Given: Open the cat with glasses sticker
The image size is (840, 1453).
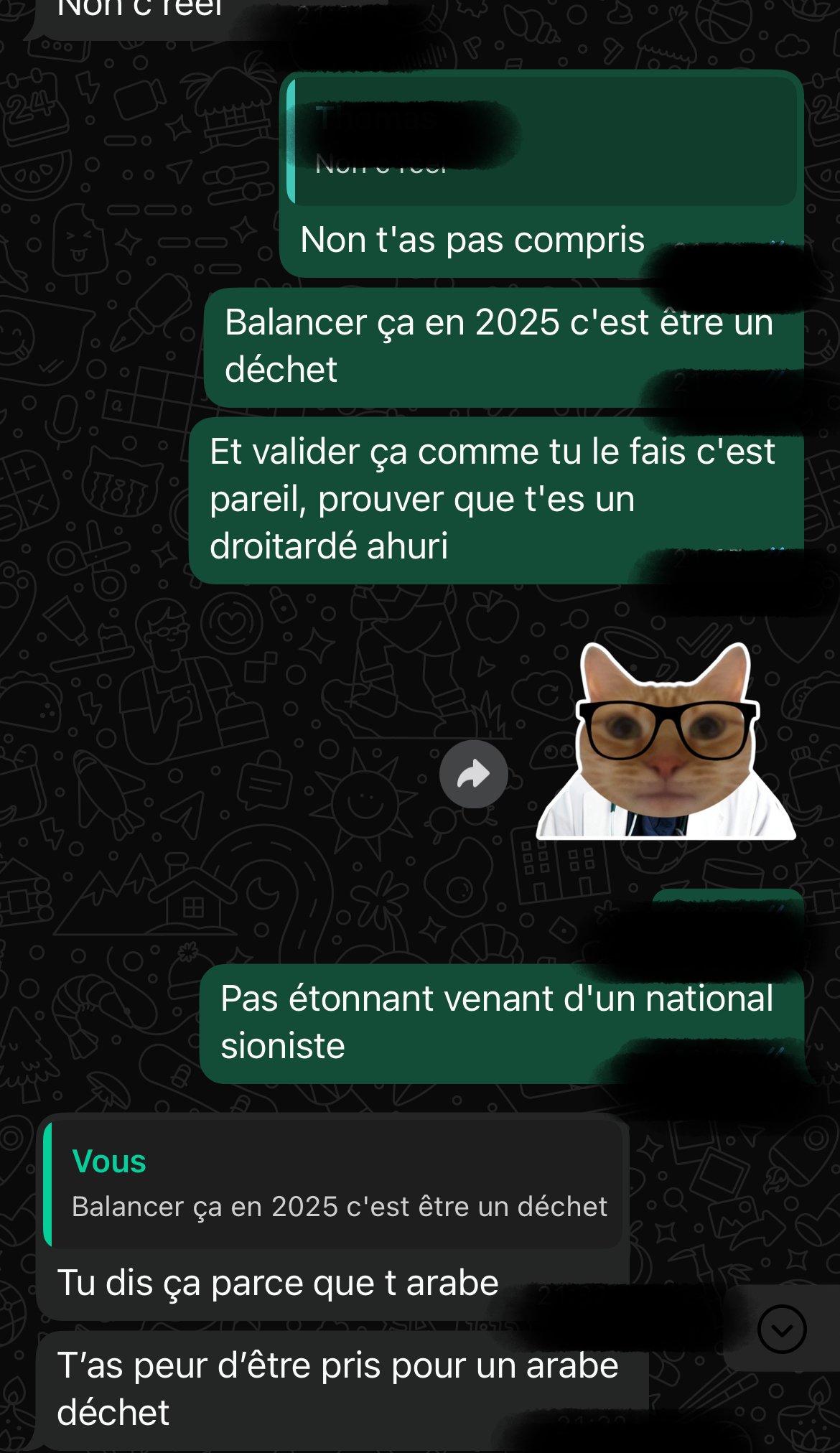Looking at the screenshot, I should tap(666, 740).
